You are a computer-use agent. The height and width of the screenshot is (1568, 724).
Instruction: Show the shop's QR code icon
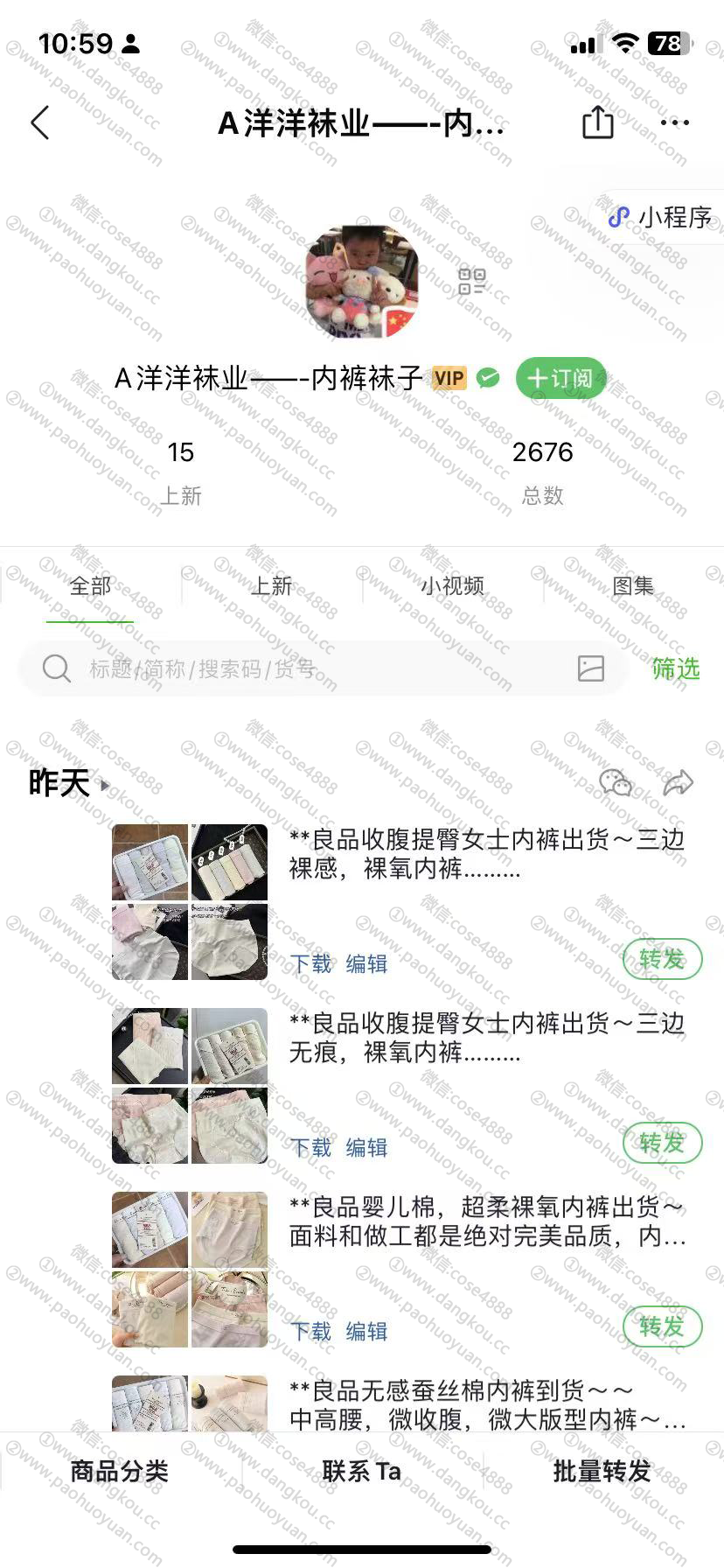471,282
